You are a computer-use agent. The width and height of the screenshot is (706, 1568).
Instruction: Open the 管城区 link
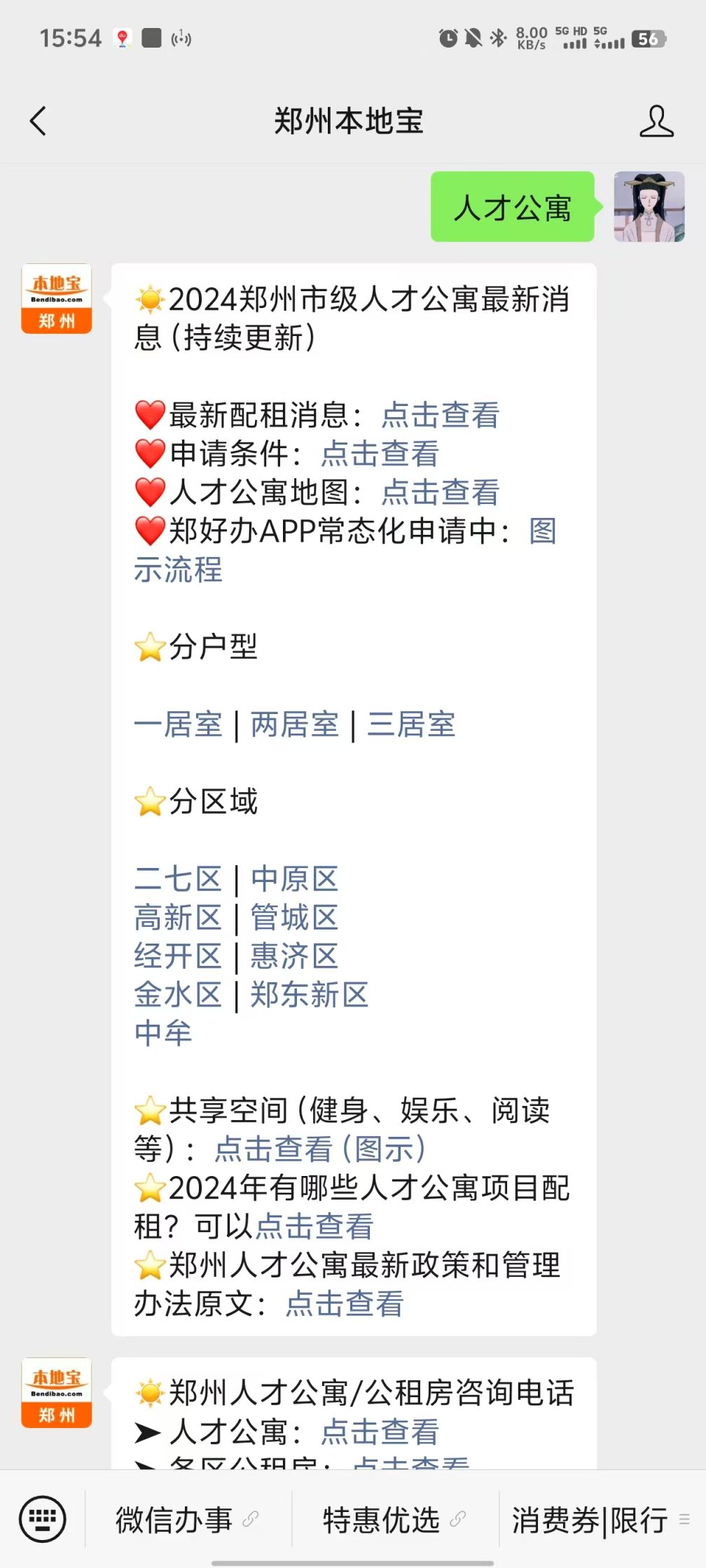[294, 918]
